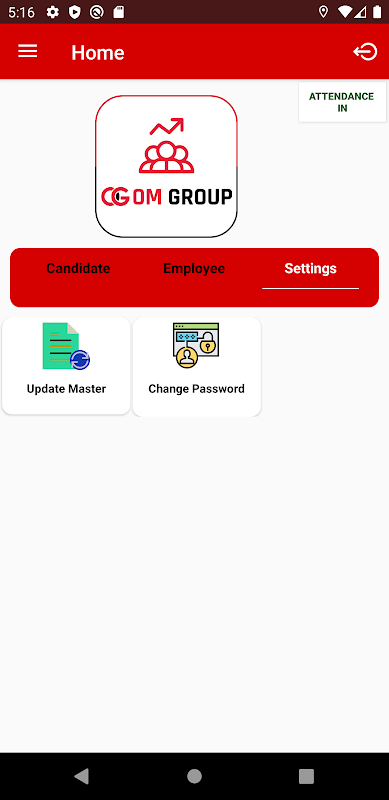Open the Change Password card
The height and width of the screenshot is (800, 389).
tap(197, 366)
